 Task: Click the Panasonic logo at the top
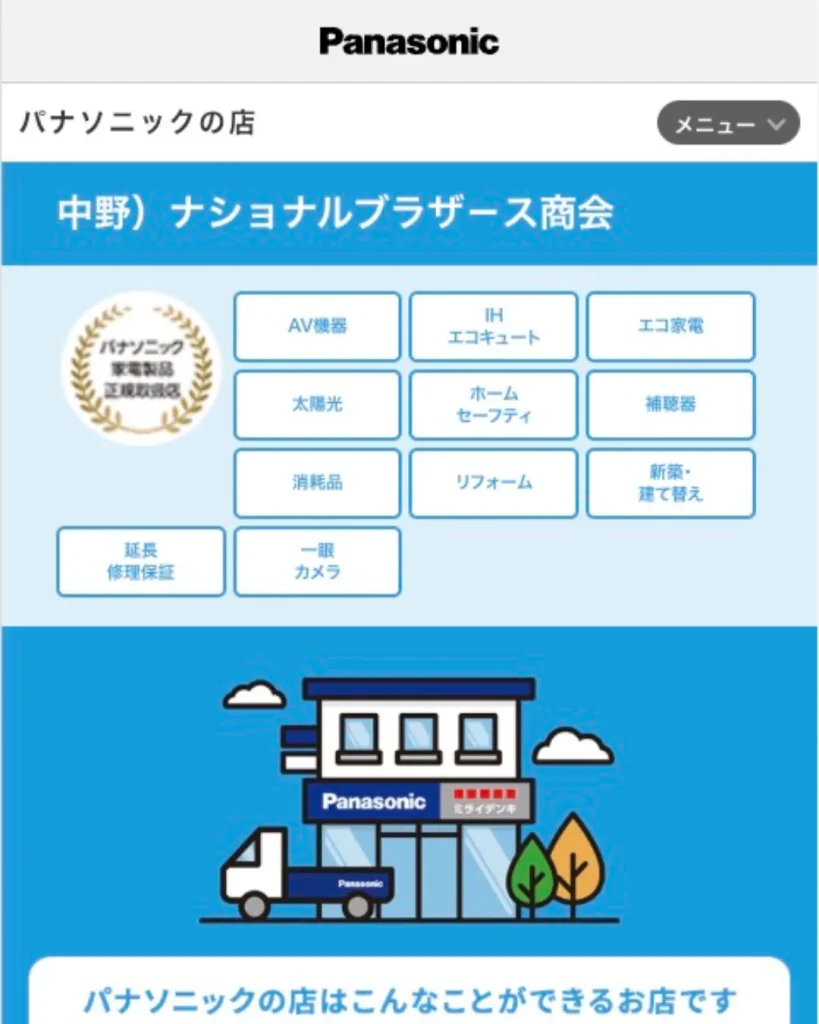409,40
